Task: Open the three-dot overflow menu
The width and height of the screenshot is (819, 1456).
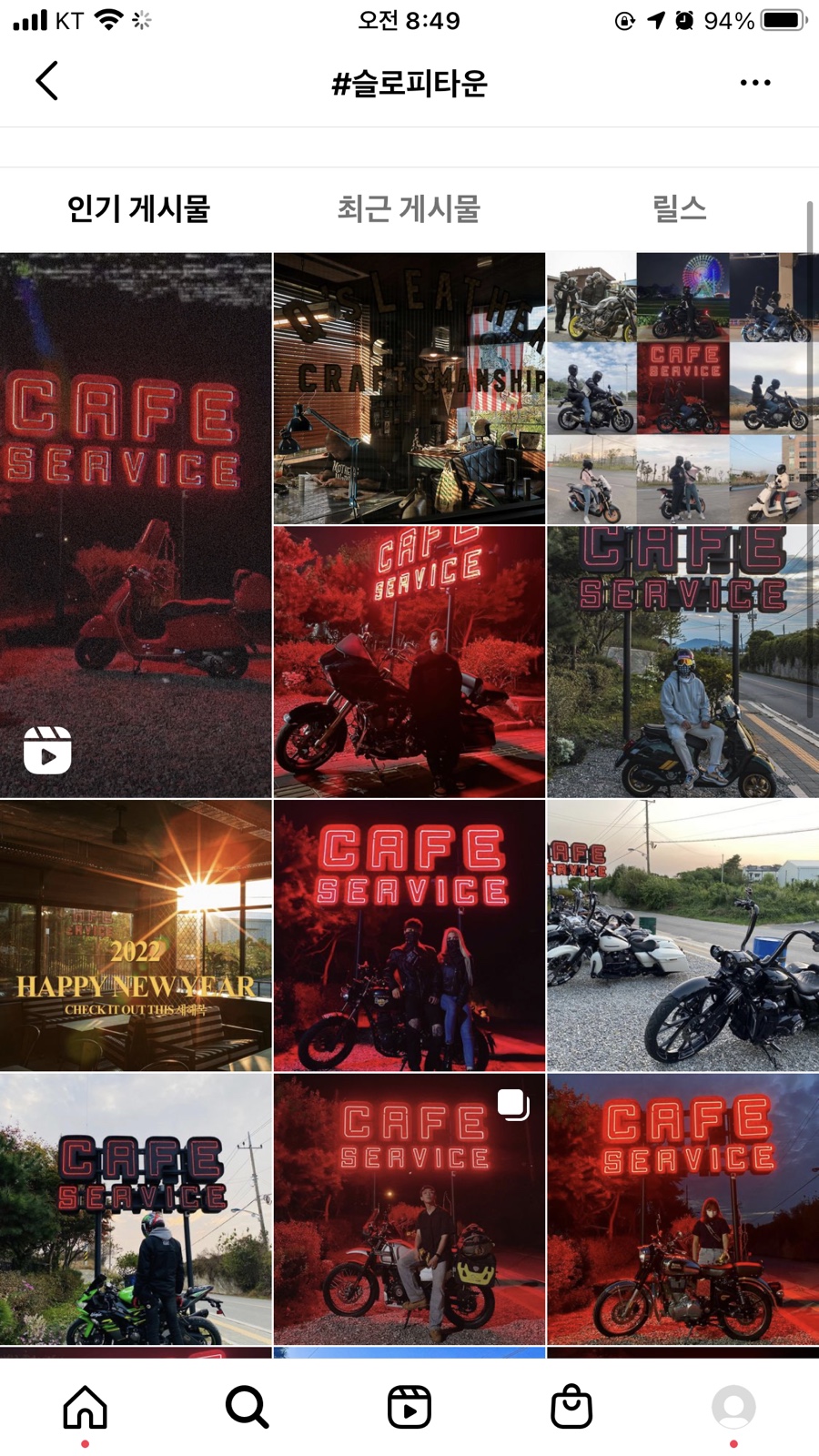Action: click(754, 83)
